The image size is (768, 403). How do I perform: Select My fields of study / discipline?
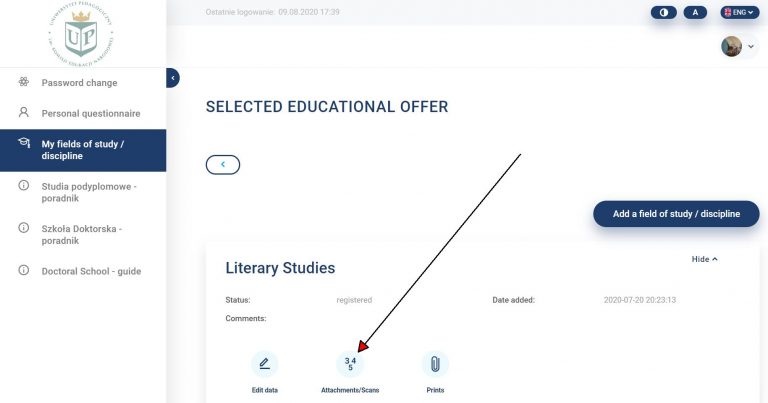click(82, 150)
